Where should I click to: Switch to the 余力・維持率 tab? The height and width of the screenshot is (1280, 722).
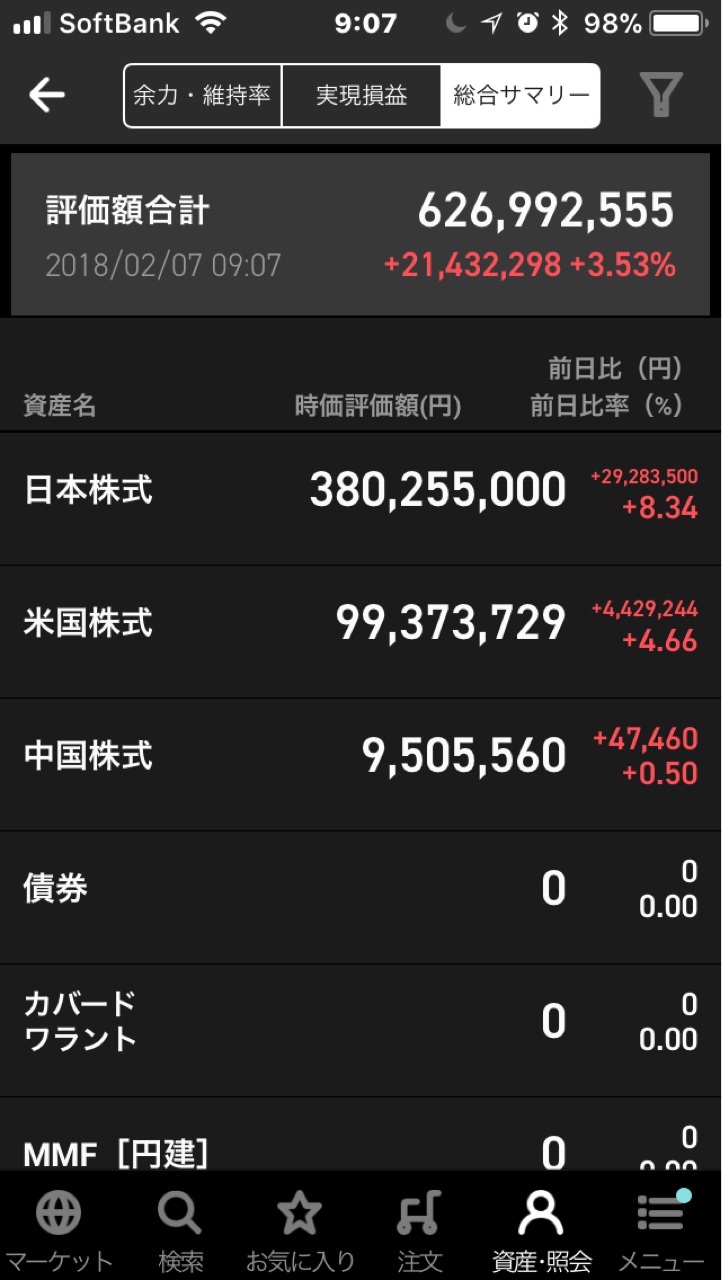pos(203,96)
